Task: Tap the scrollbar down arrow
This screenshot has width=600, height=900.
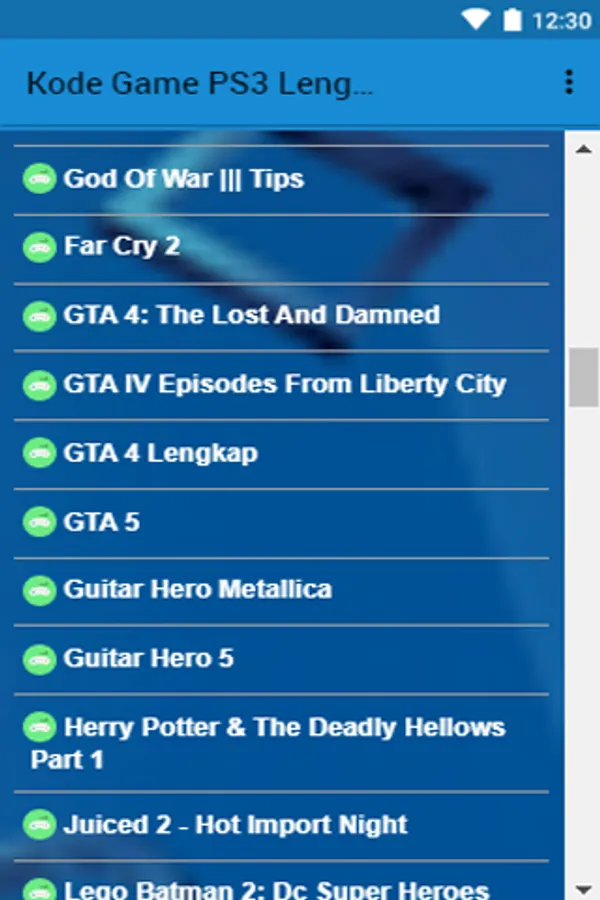Action: pos(583,888)
